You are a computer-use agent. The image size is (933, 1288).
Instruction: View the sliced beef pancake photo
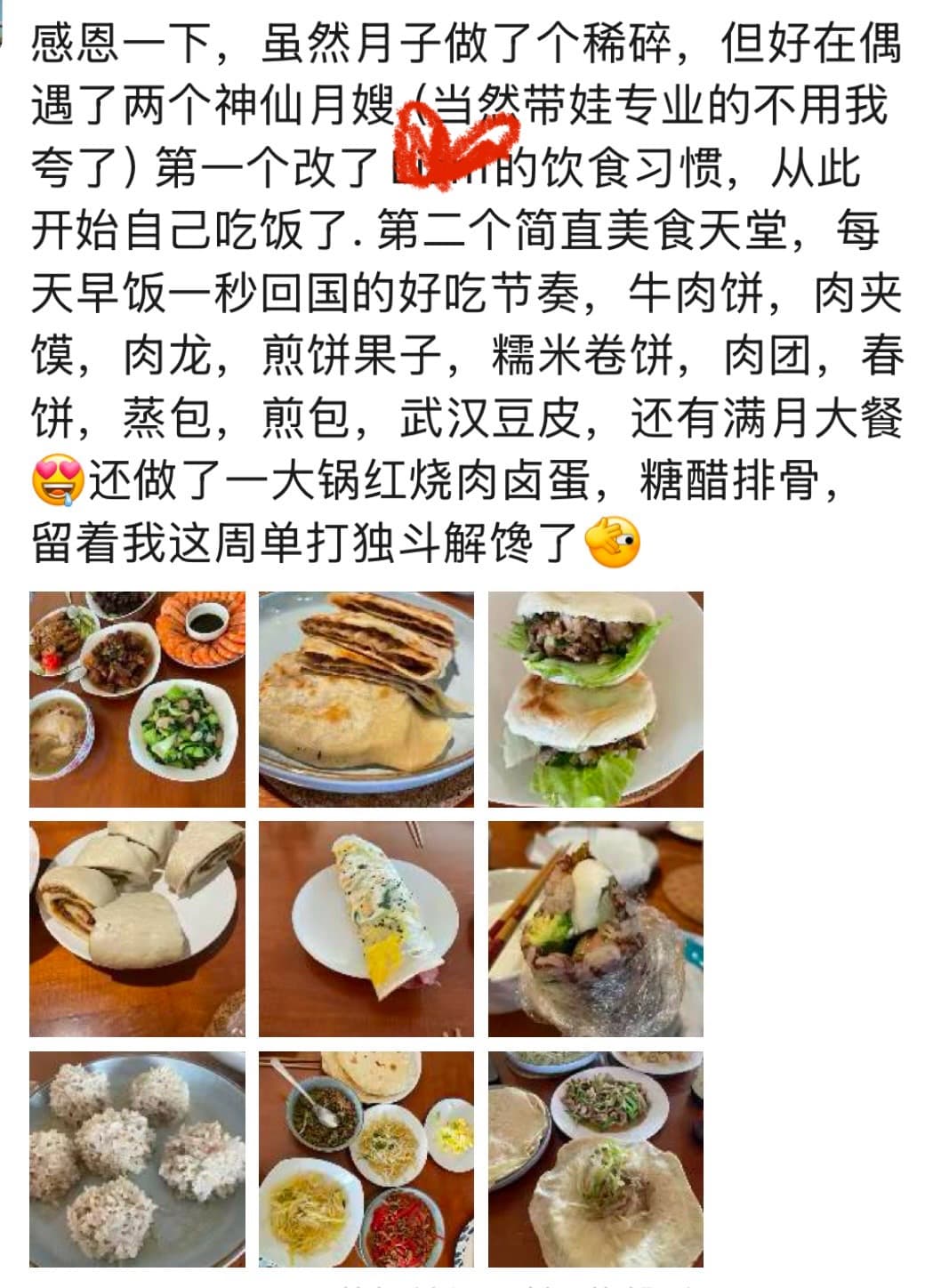pyautogui.click(x=366, y=699)
